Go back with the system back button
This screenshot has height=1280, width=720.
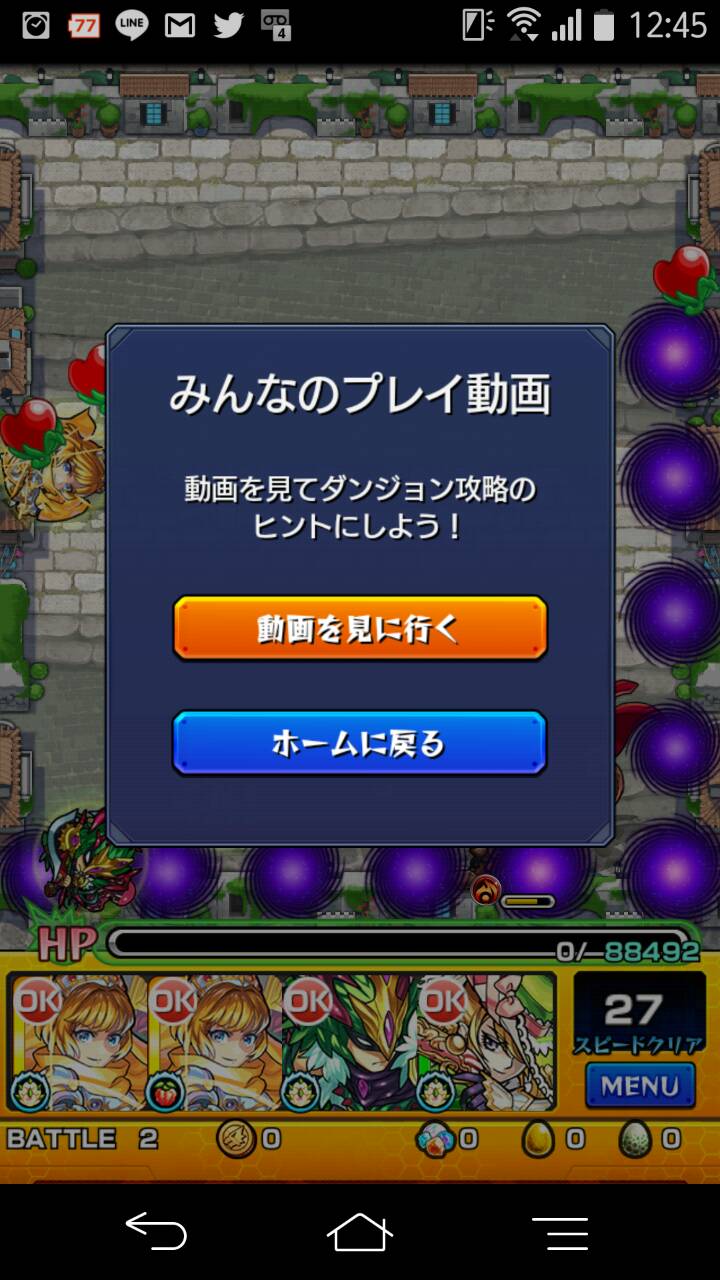(x=156, y=1231)
